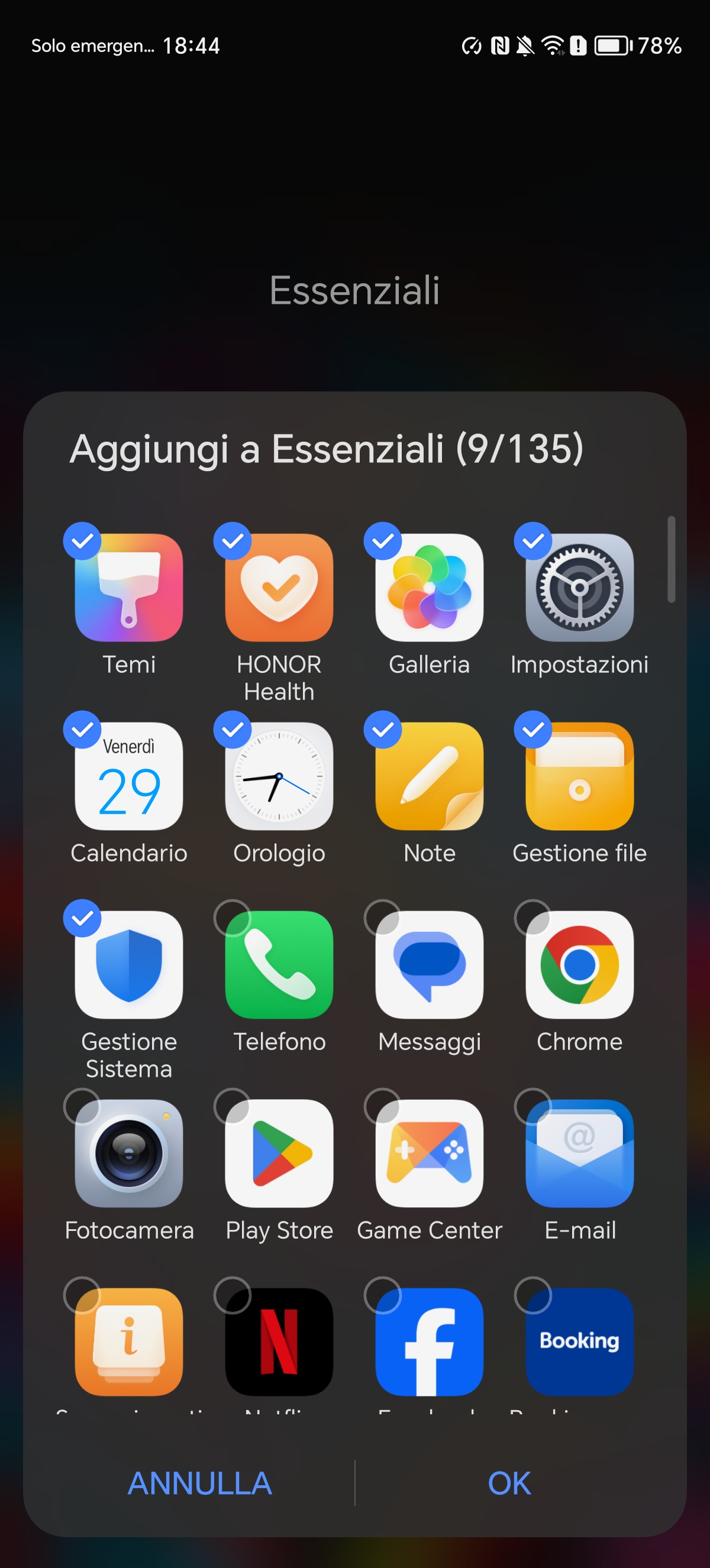The image size is (710, 1568).
Task: Deselect the Galleria app
Action: 430,588
